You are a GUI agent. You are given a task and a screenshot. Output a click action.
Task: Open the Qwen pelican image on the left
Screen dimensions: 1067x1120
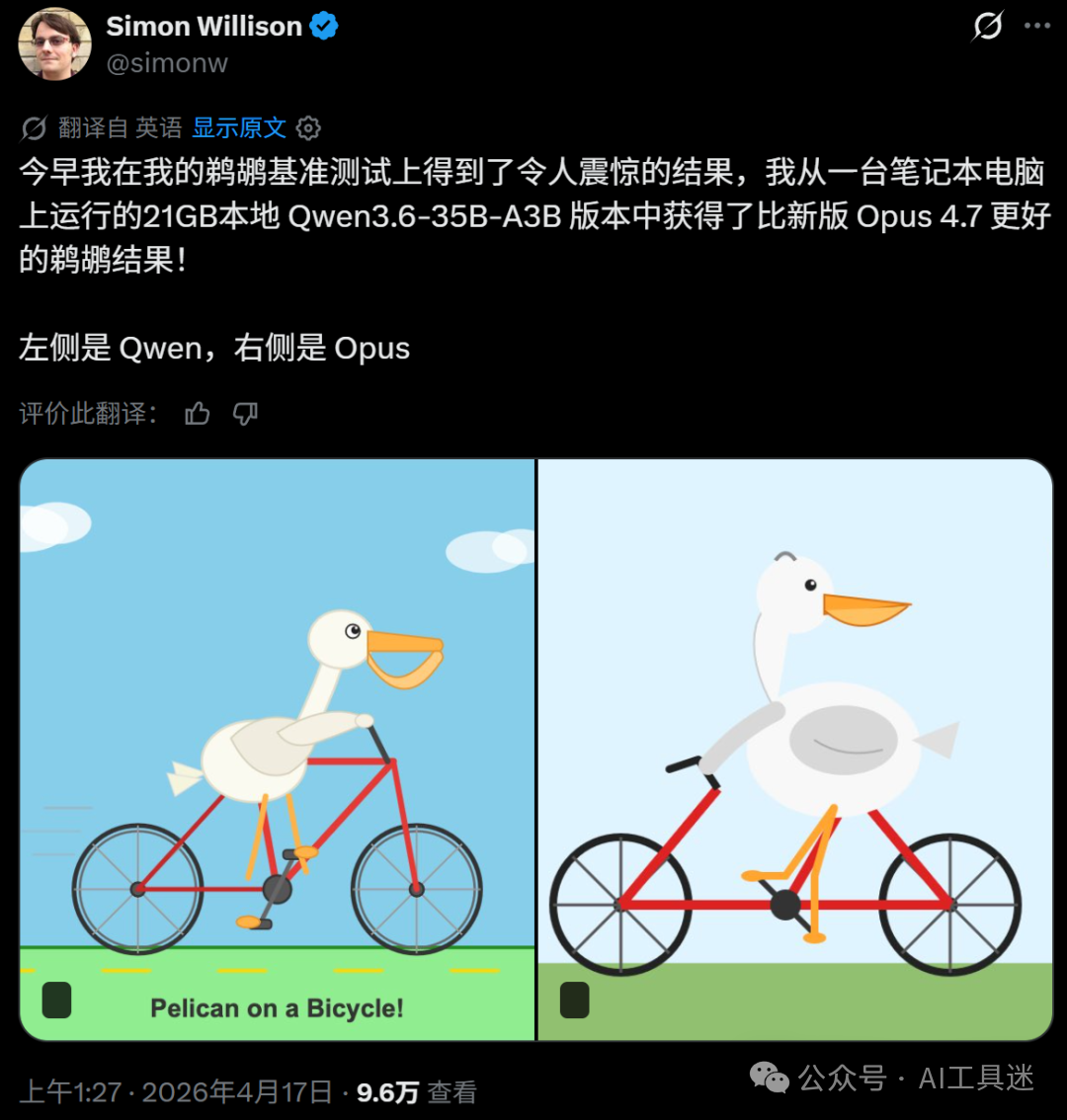pos(277,749)
